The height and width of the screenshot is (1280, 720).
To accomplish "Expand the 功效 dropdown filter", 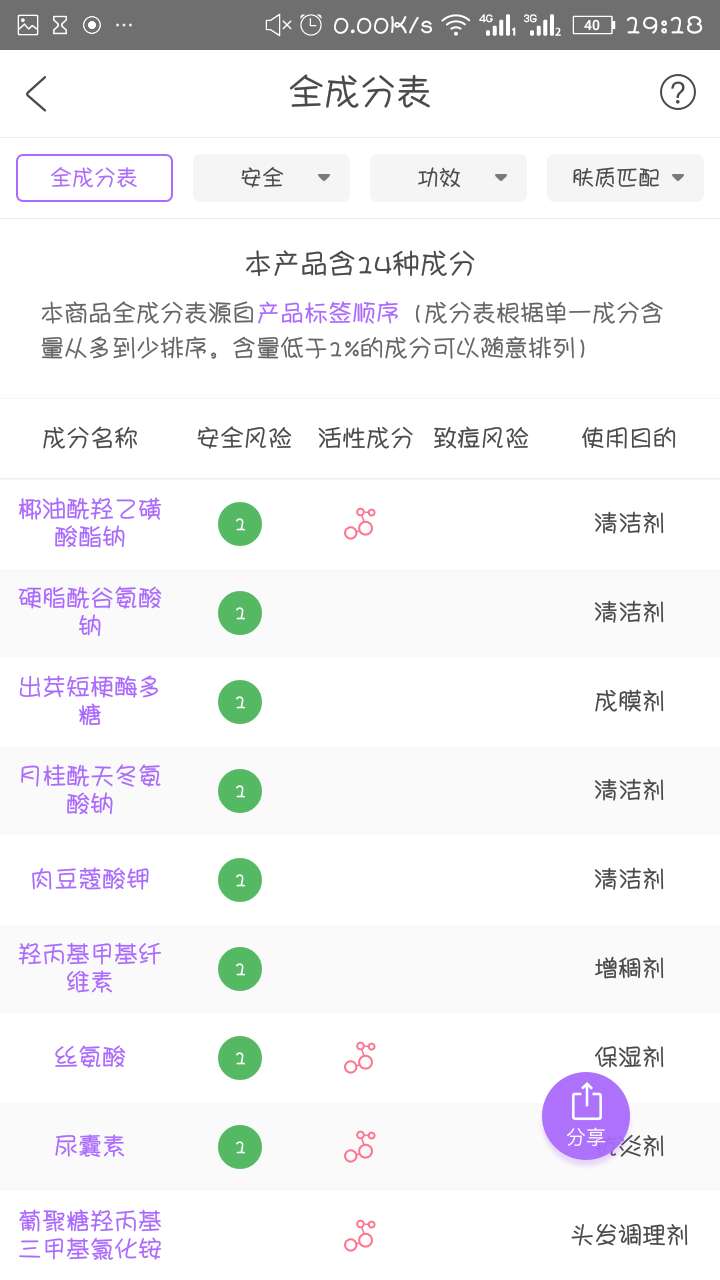I will 448,178.
